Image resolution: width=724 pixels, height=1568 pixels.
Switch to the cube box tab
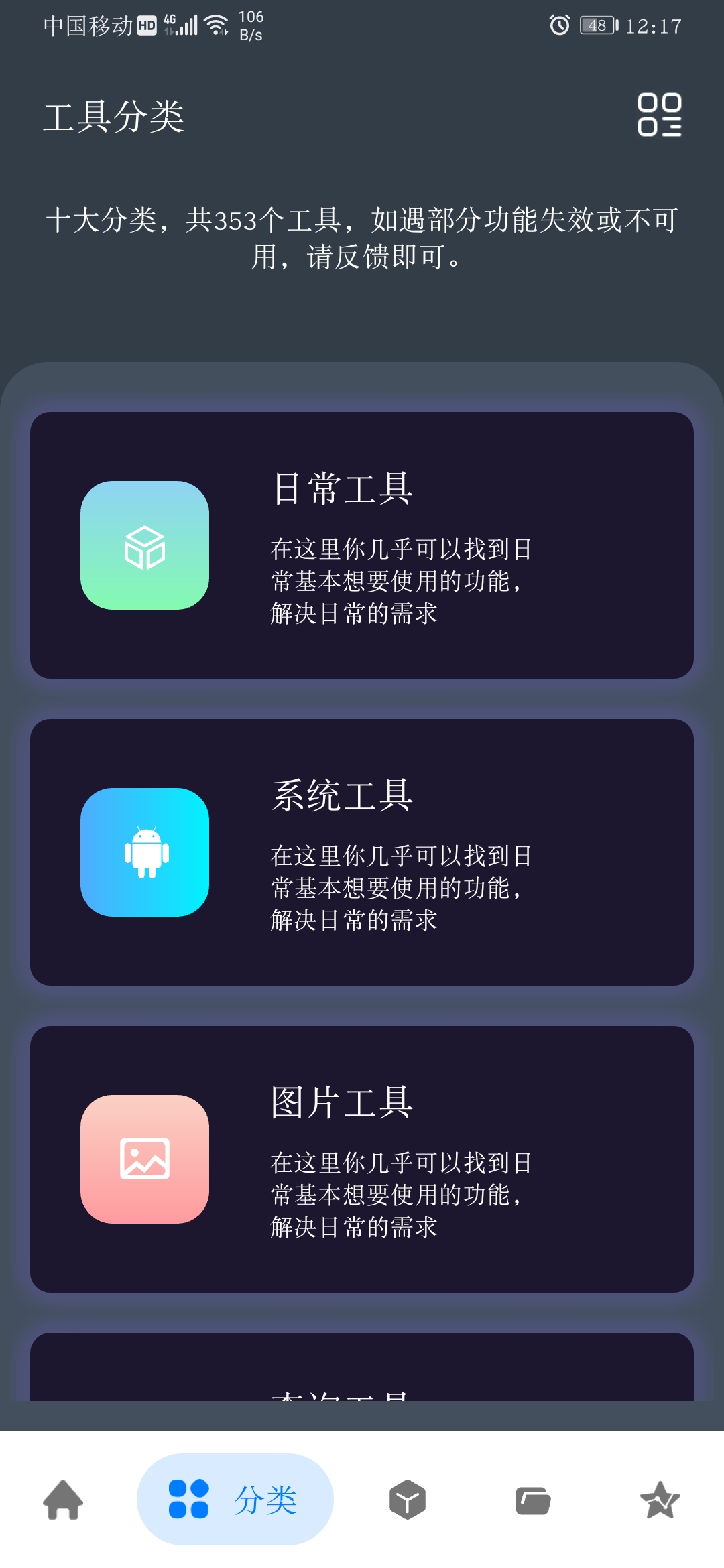[x=407, y=1500]
